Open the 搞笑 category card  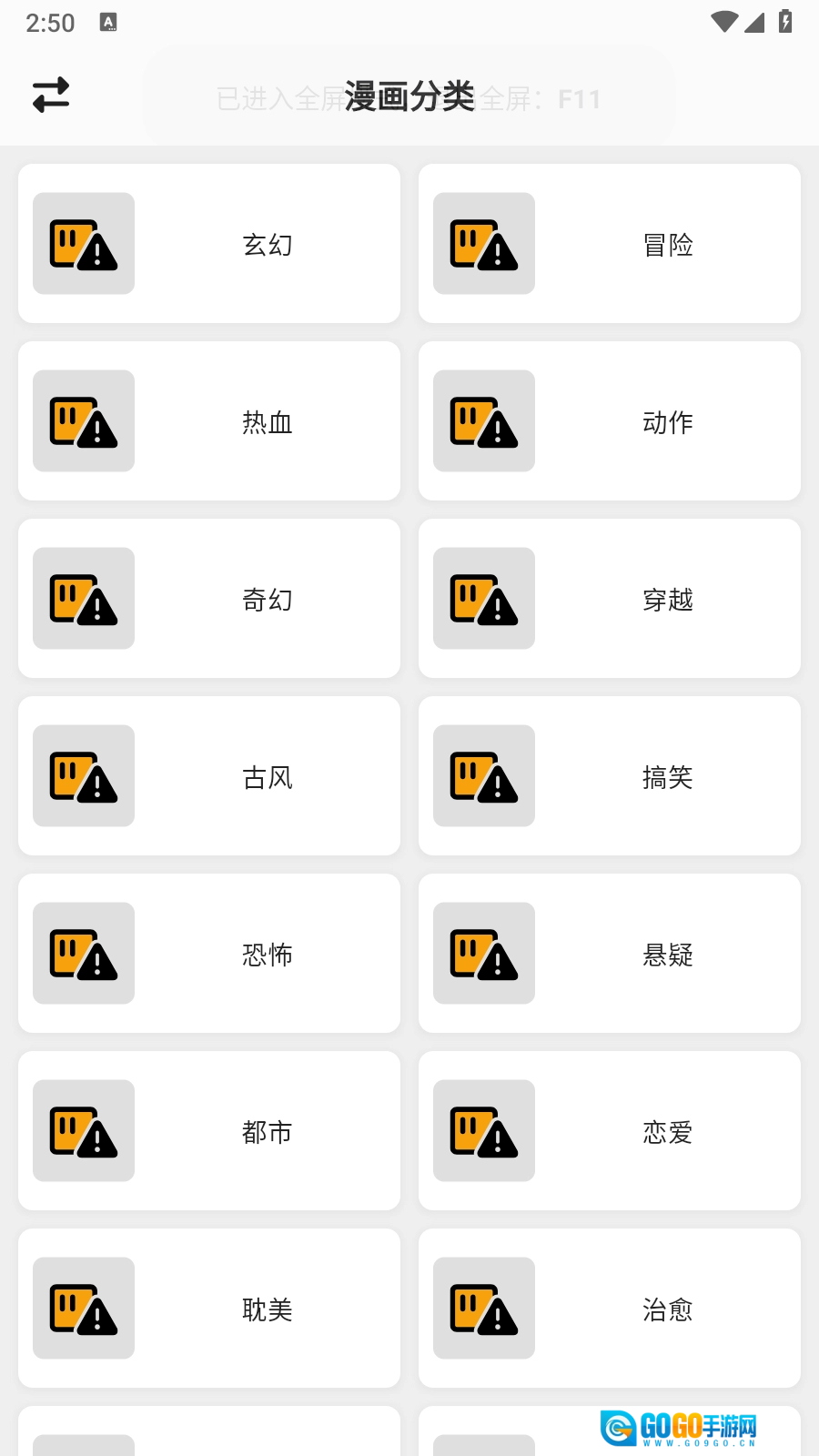point(610,776)
